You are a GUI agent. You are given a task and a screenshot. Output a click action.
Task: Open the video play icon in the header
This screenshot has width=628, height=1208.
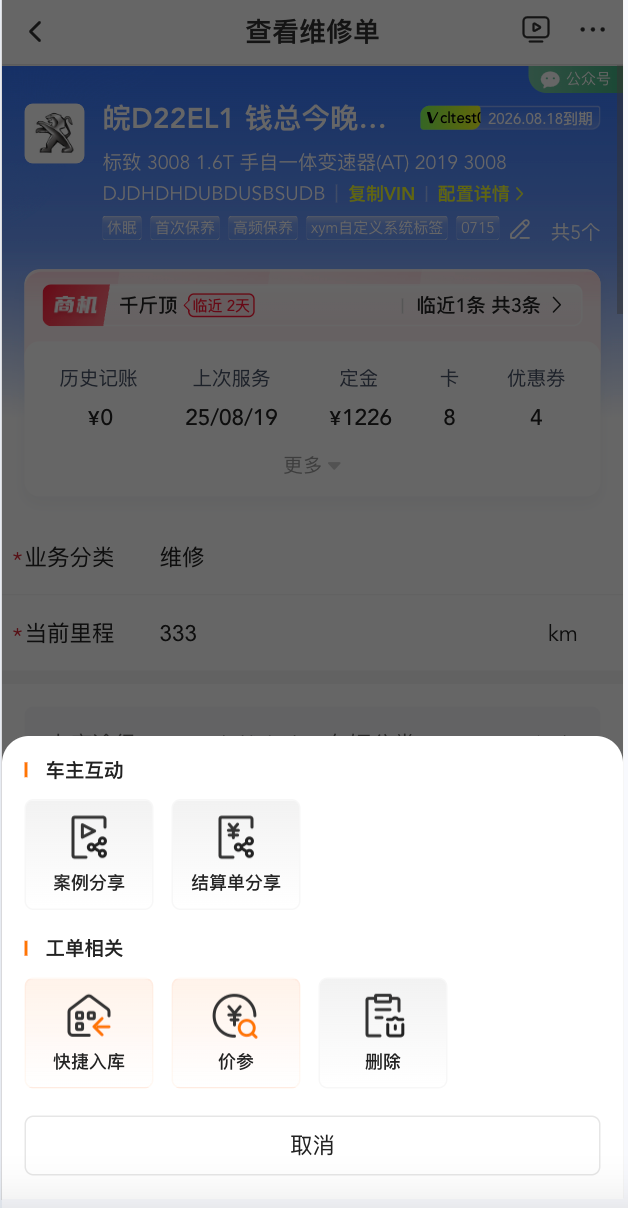(x=536, y=30)
